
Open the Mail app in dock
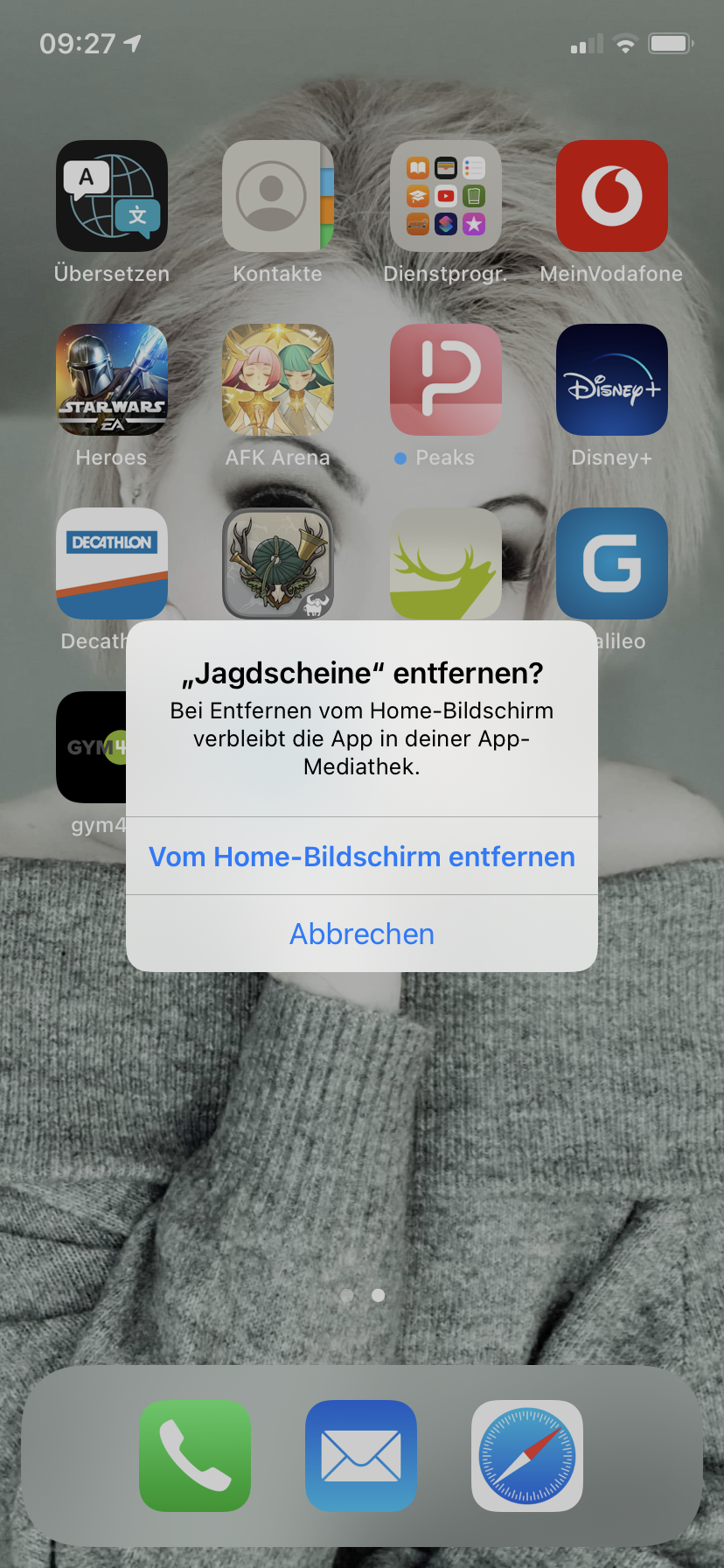(x=361, y=1455)
